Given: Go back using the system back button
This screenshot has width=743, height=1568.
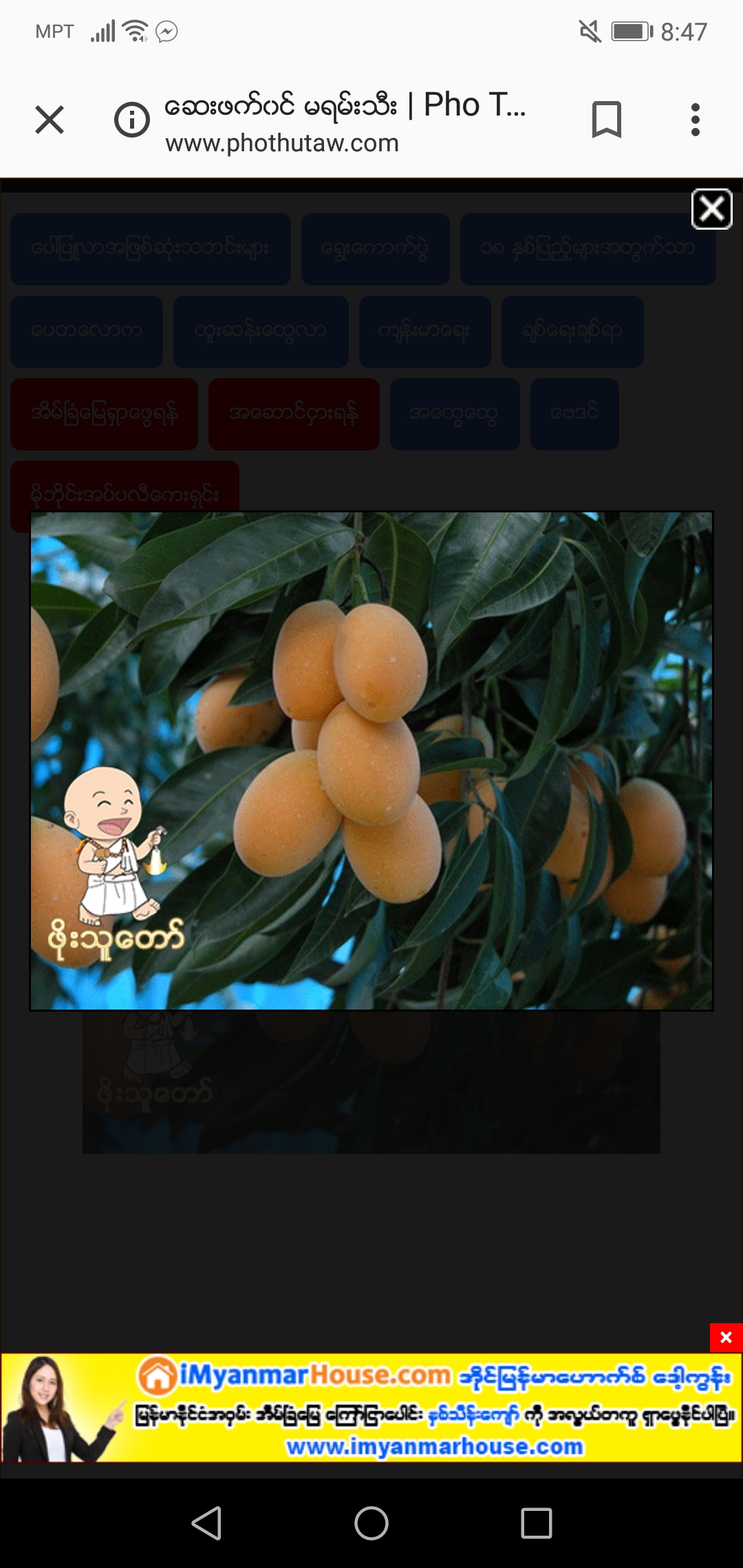Looking at the screenshot, I should tap(206, 1523).
